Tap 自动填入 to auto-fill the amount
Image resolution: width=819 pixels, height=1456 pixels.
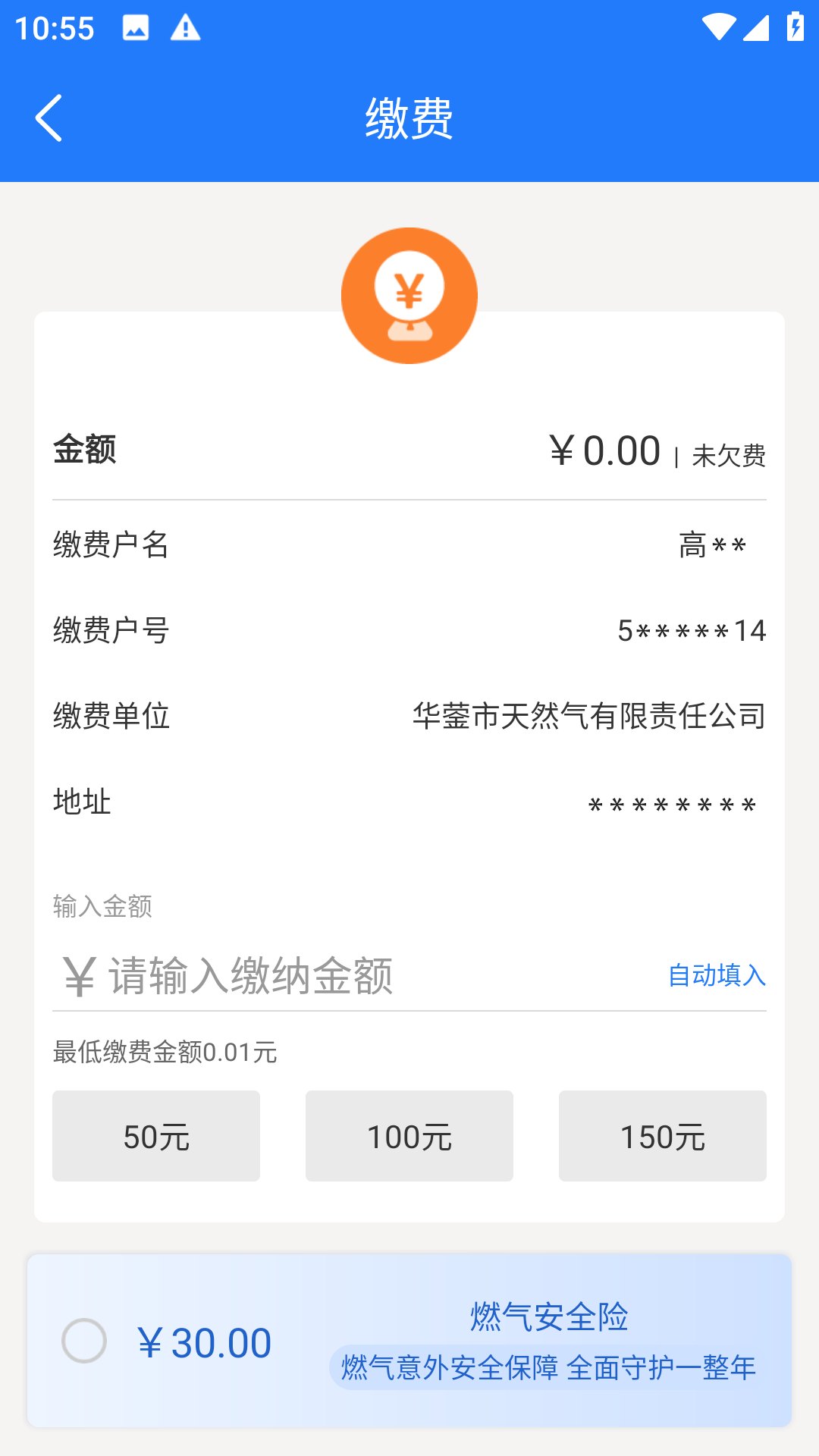716,977
